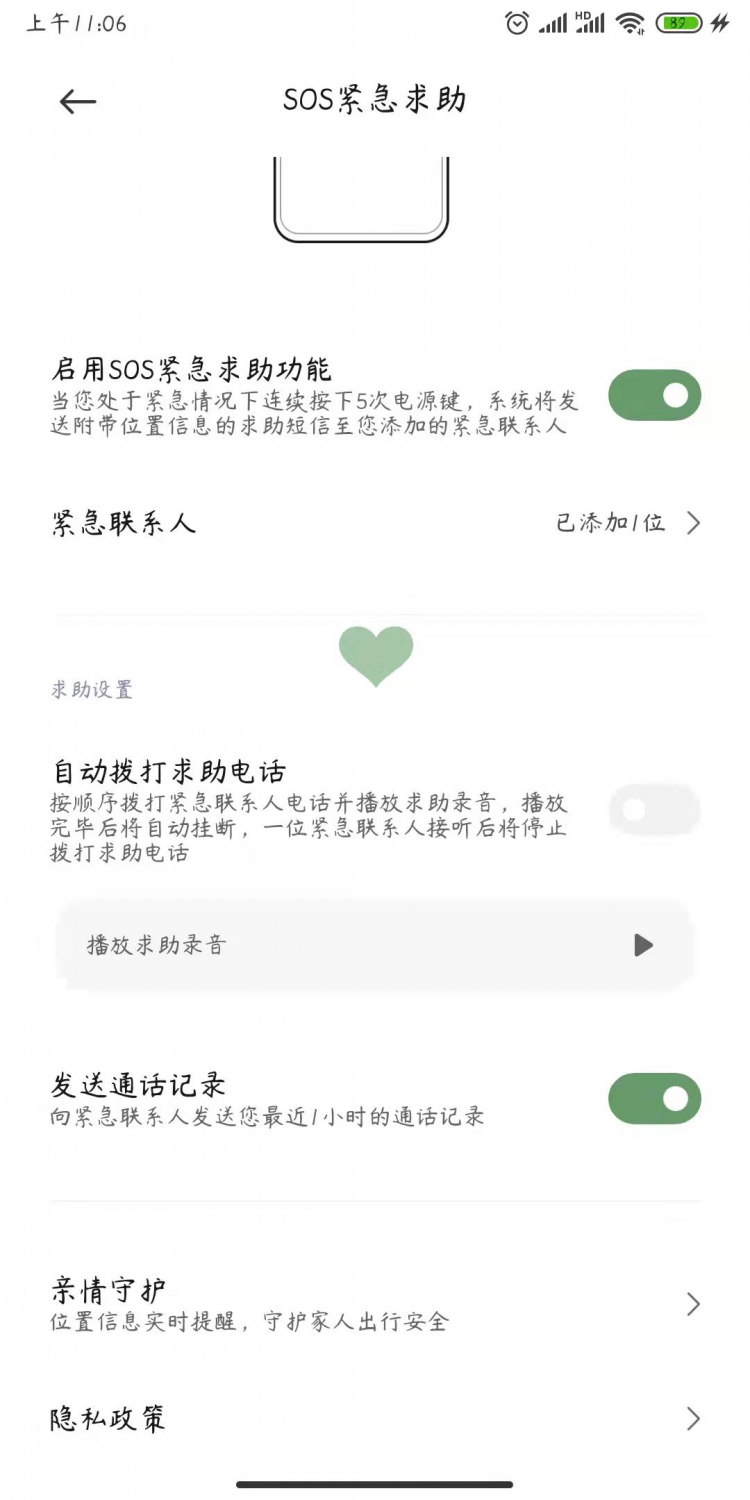
Task: Click the green heart icon above 求助设置
Action: click(376, 655)
